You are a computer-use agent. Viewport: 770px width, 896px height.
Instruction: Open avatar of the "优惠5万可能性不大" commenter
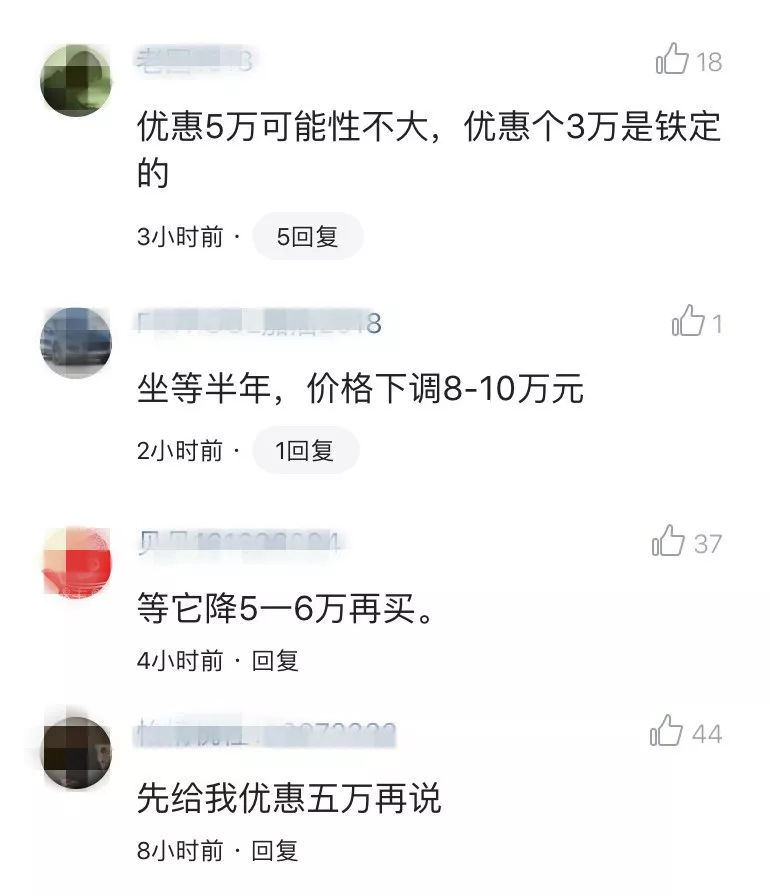coord(75,80)
